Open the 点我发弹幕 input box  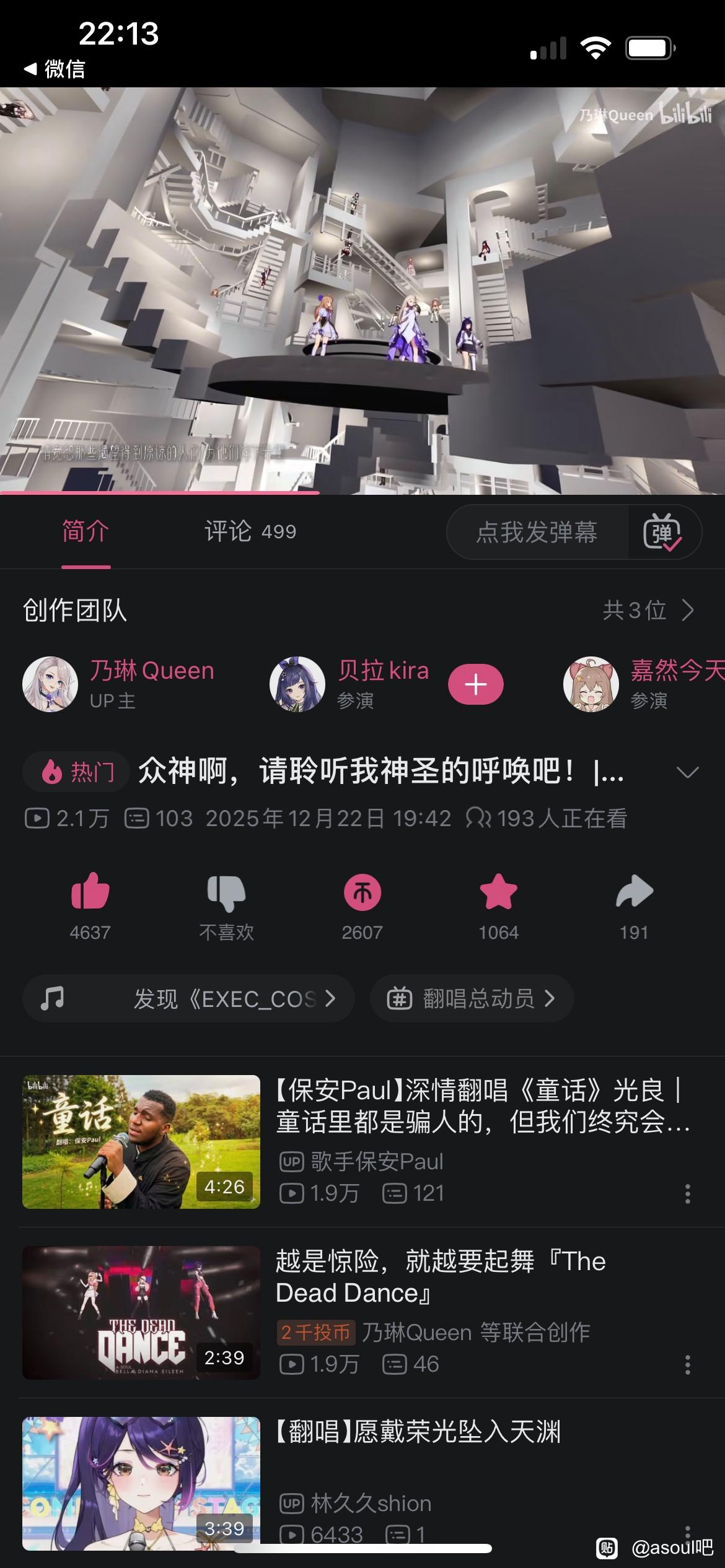tap(537, 532)
